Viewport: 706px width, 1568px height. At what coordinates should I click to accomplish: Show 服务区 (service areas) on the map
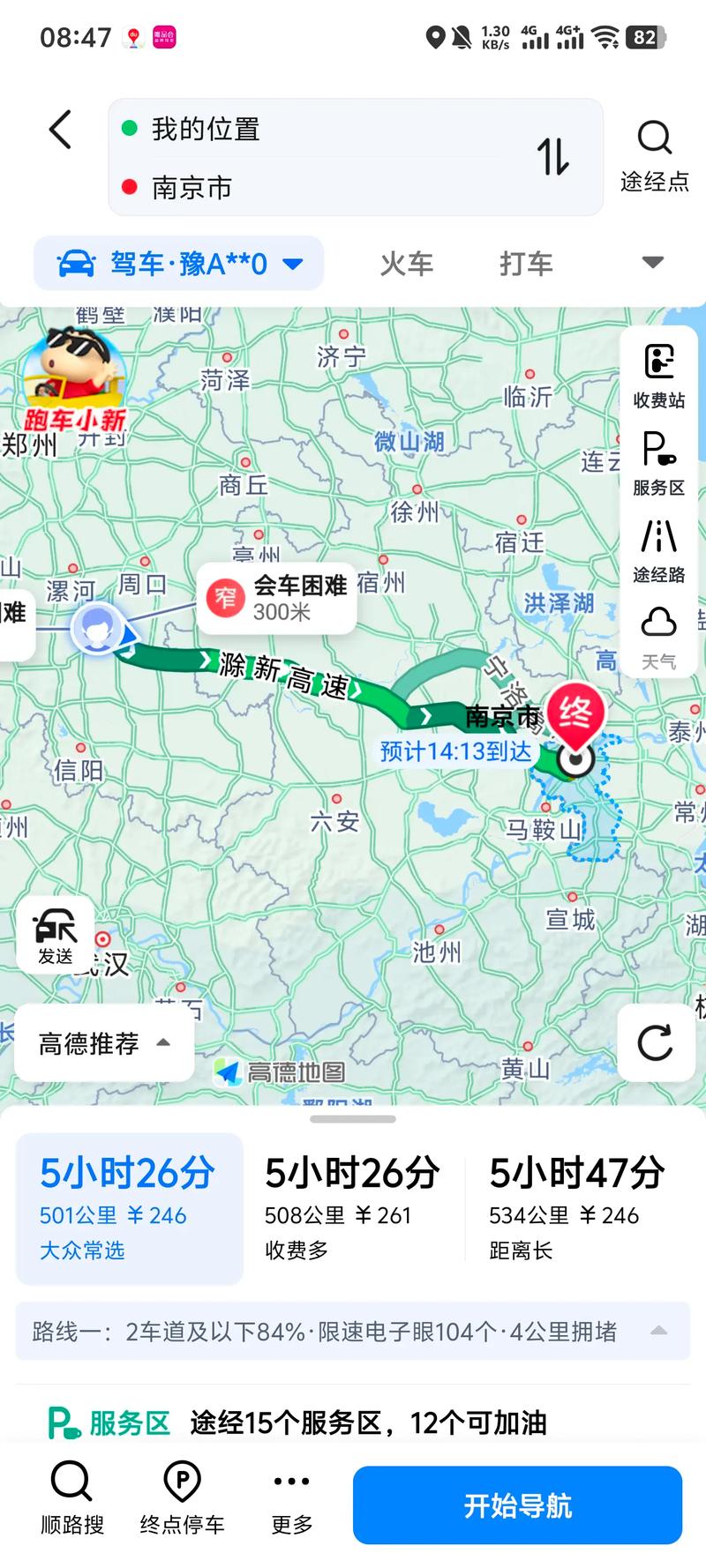point(657,459)
